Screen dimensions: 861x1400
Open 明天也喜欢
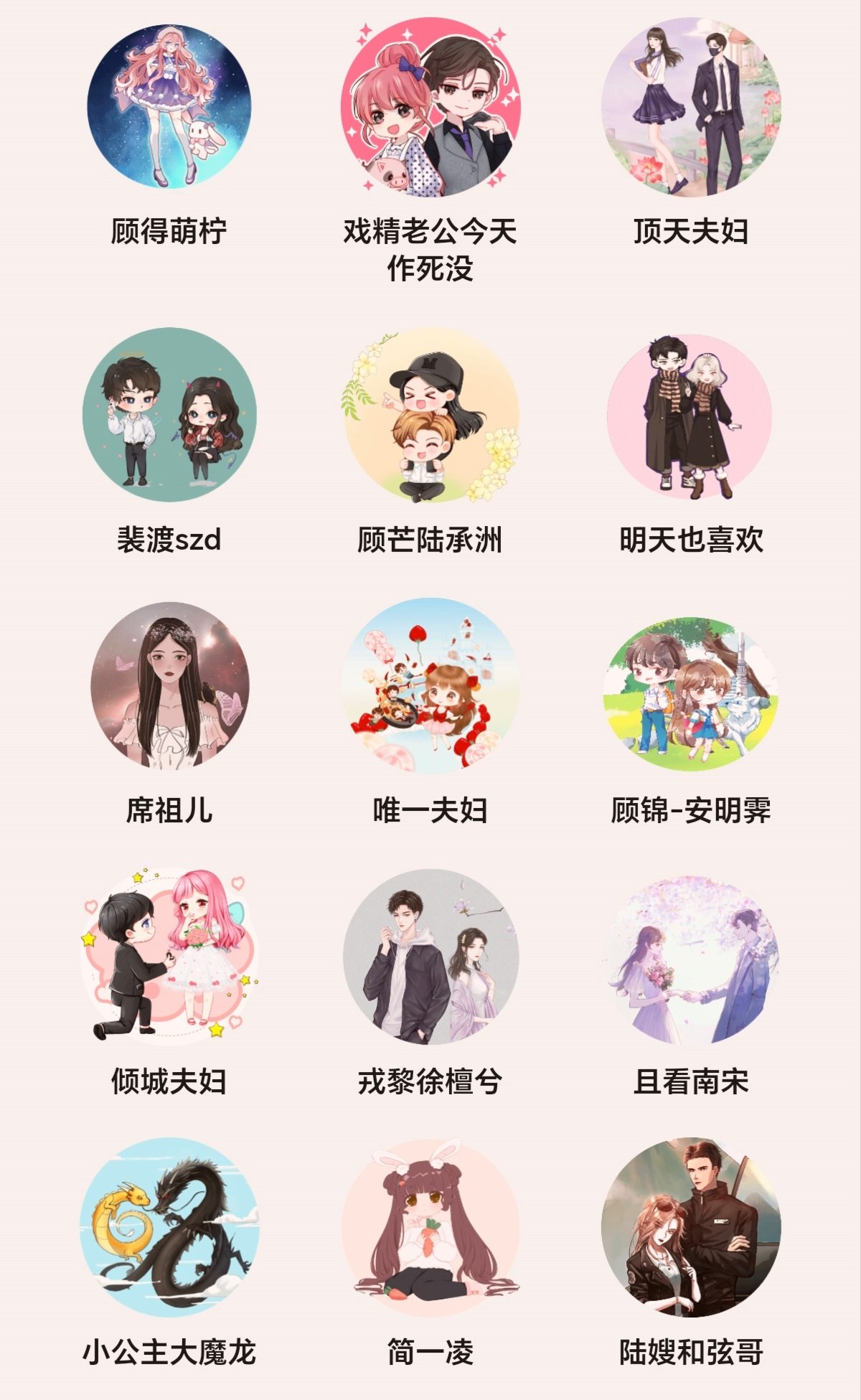(x=691, y=415)
